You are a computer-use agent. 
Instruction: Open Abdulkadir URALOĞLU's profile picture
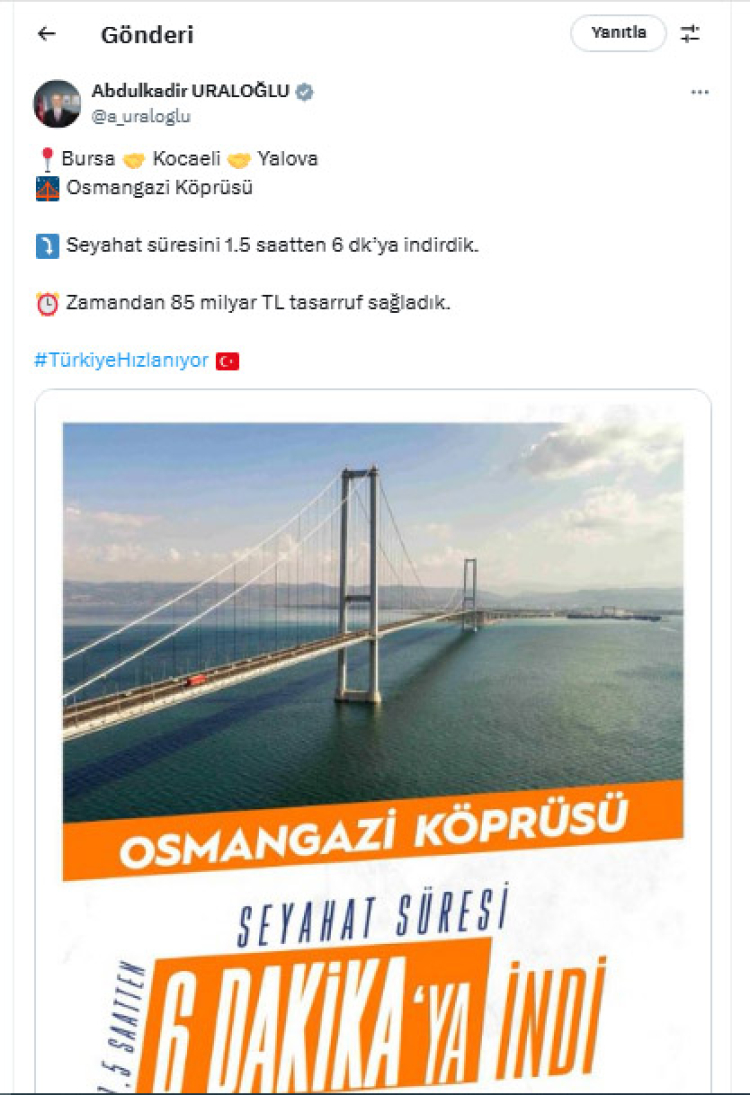(57, 104)
